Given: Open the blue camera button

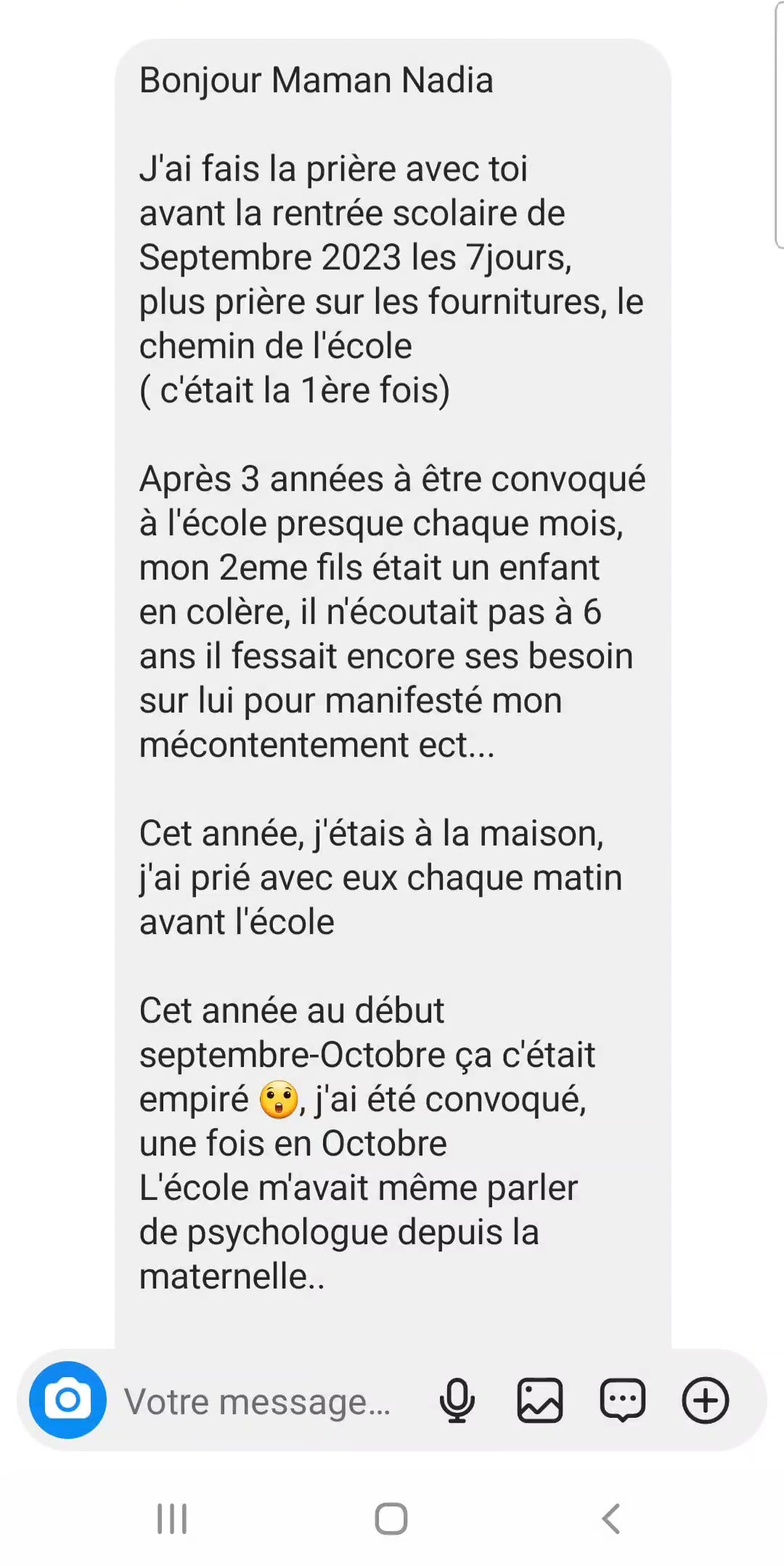Looking at the screenshot, I should [68, 1399].
